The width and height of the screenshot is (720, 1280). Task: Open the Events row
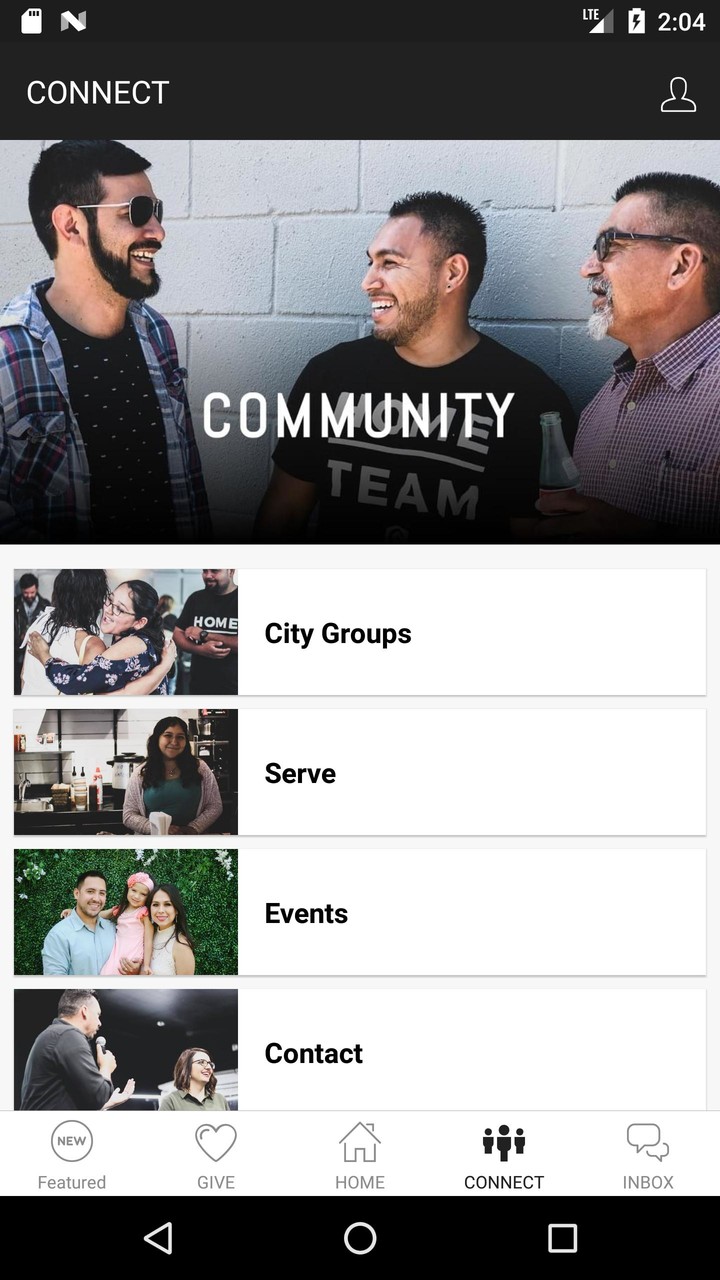pos(360,912)
